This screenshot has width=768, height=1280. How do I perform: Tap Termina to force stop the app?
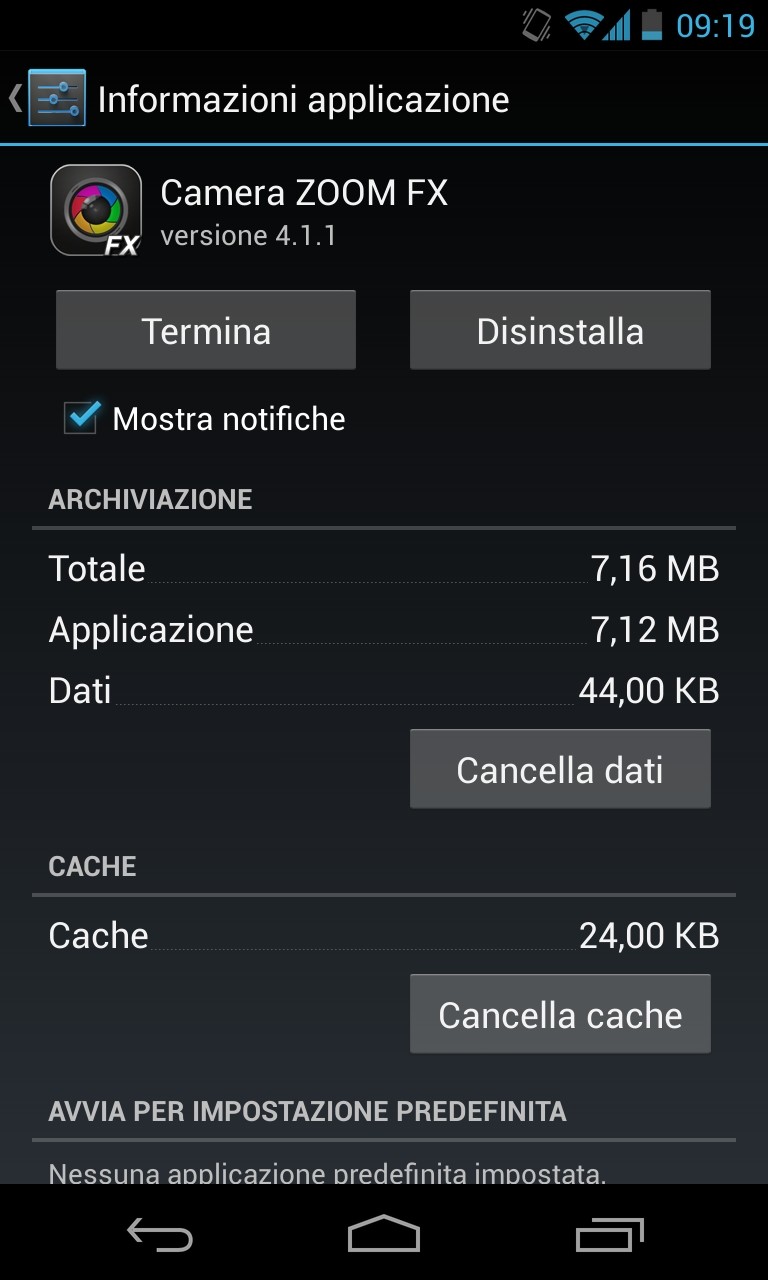pyautogui.click(x=206, y=331)
